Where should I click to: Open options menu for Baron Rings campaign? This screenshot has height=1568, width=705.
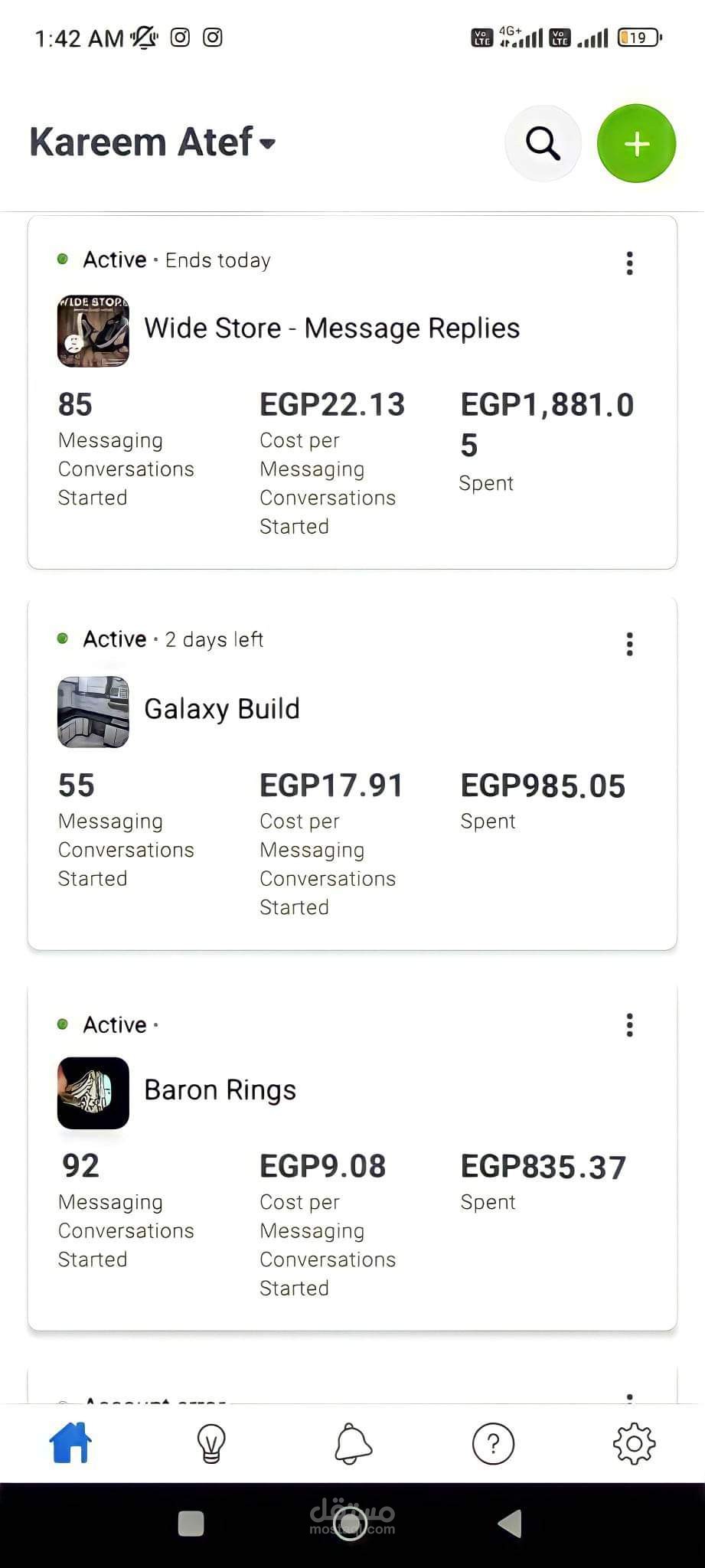tap(629, 1024)
